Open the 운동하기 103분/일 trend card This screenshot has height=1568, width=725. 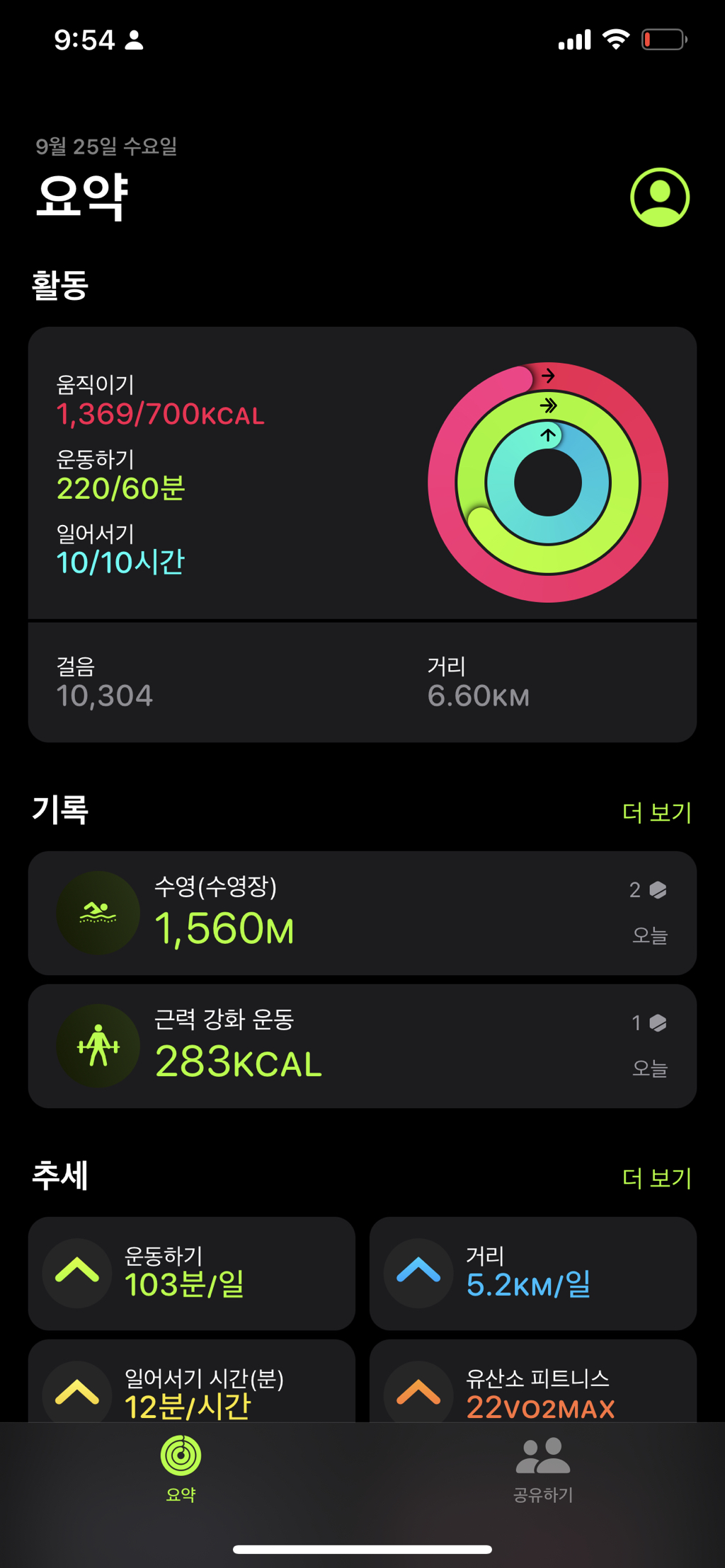click(191, 1273)
